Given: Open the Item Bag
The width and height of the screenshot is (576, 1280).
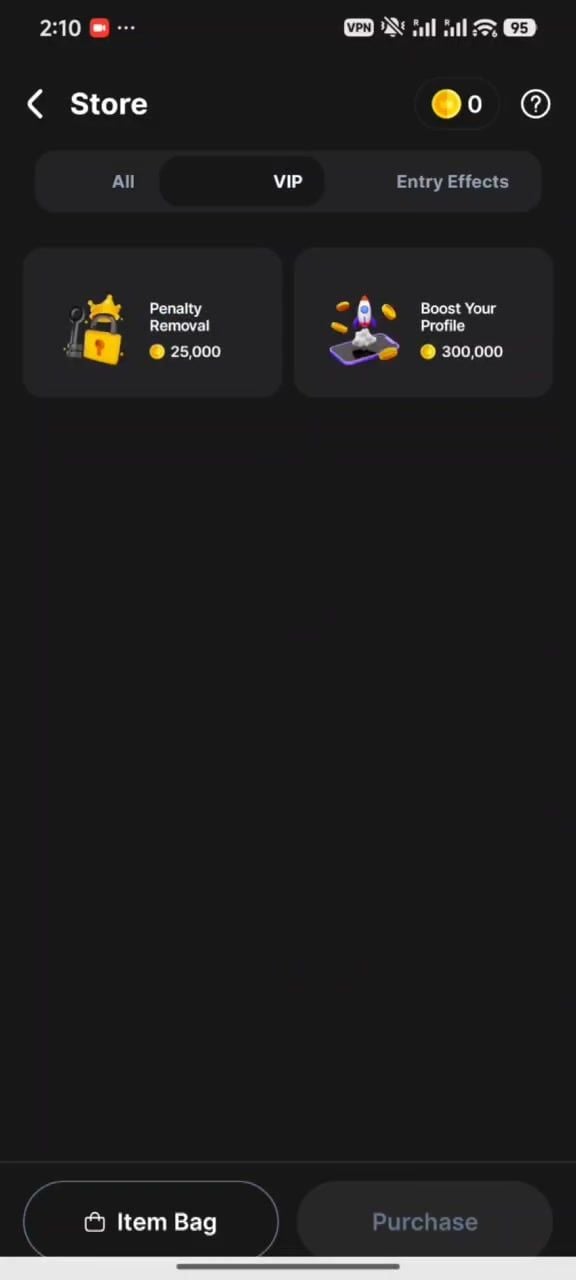Looking at the screenshot, I should [x=151, y=1221].
